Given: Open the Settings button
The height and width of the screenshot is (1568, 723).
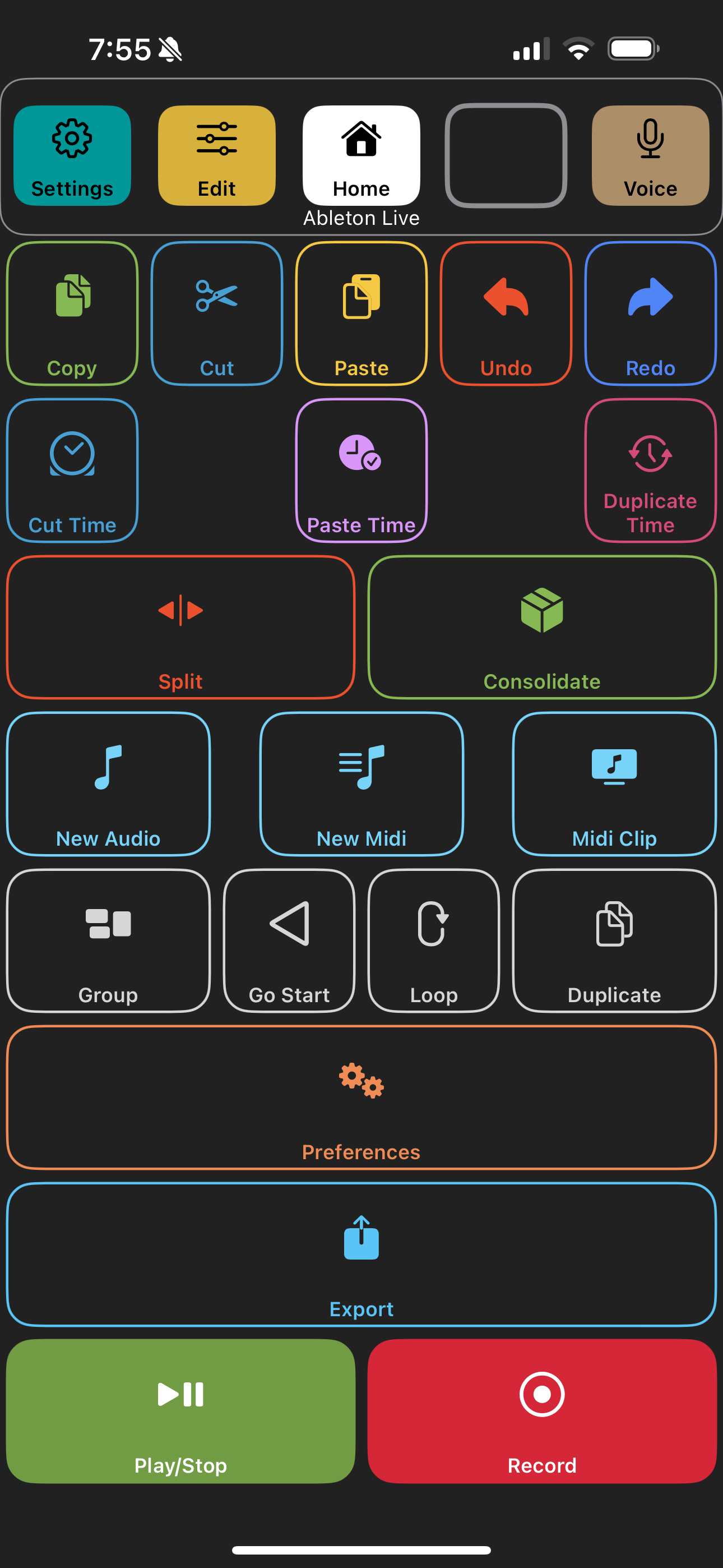Looking at the screenshot, I should 72,155.
